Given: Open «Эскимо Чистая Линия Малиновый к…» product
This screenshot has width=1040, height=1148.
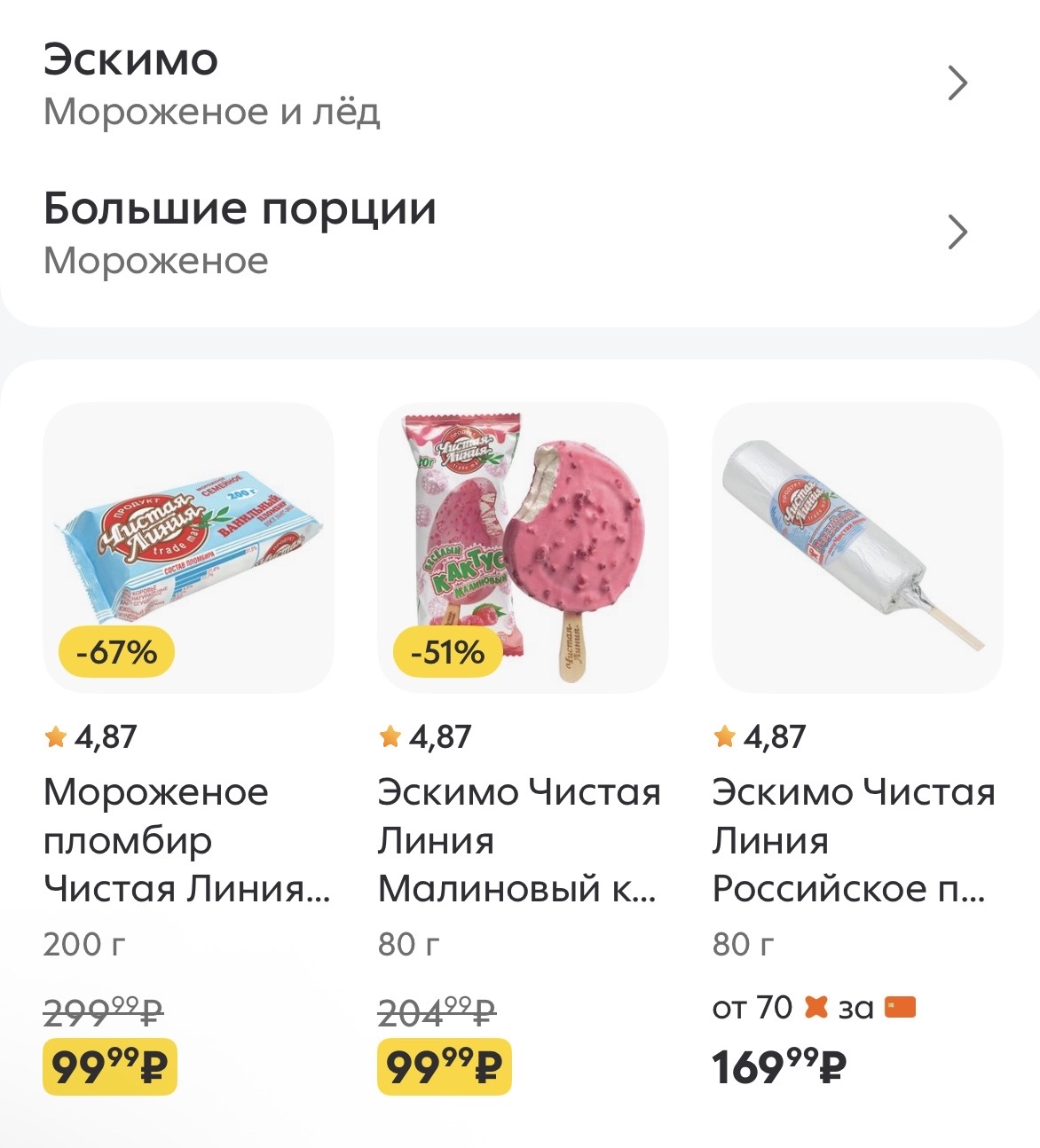Looking at the screenshot, I should pyautogui.click(x=518, y=839).
